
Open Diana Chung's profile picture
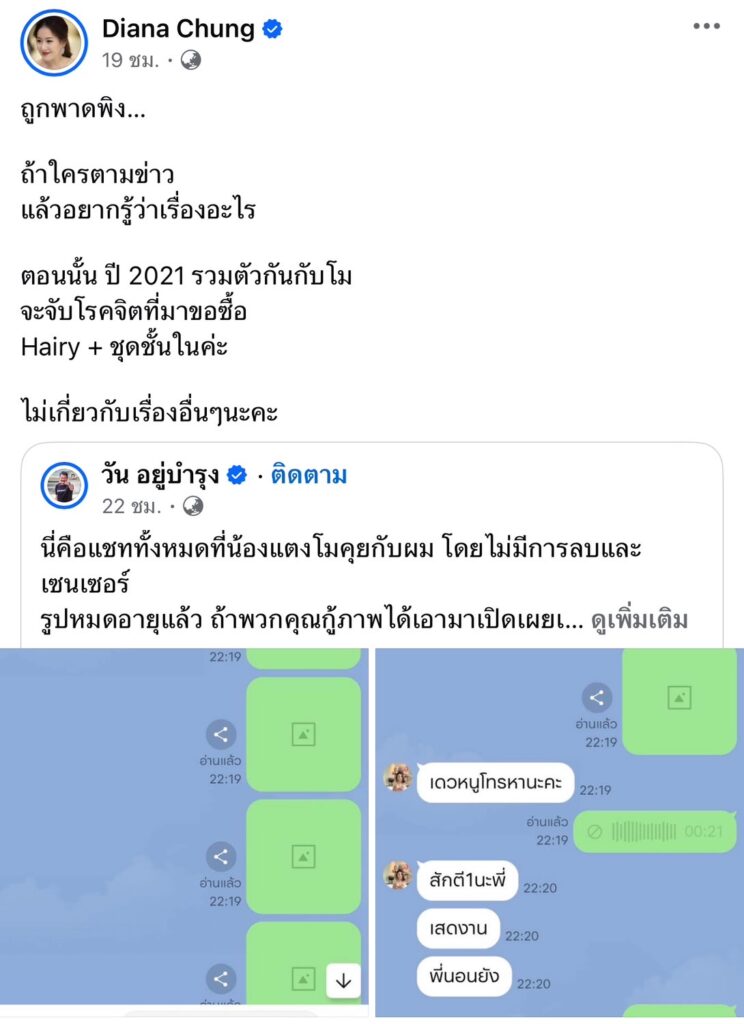54,42
